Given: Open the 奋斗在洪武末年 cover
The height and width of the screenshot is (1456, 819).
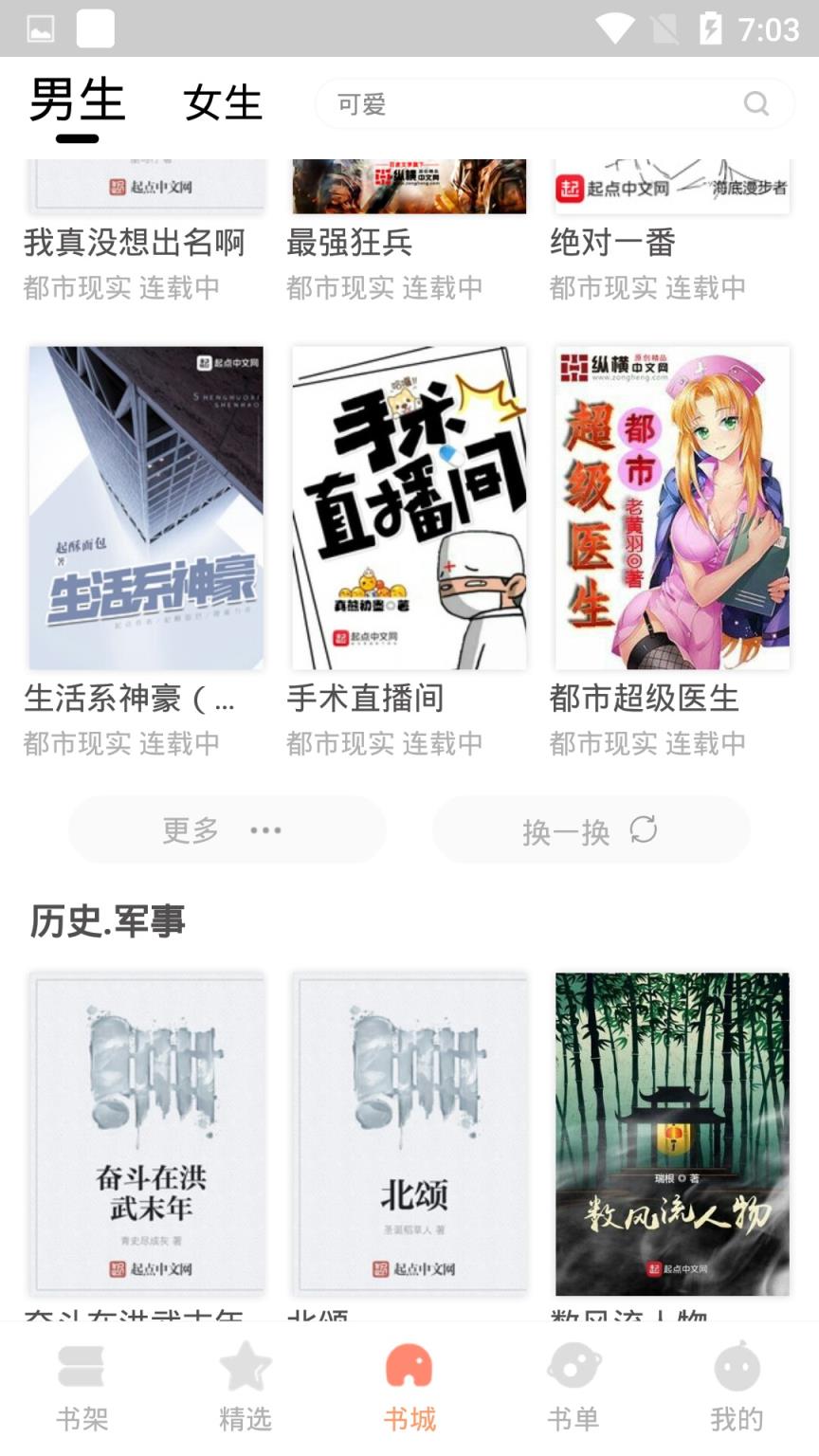Looking at the screenshot, I should [146, 1134].
